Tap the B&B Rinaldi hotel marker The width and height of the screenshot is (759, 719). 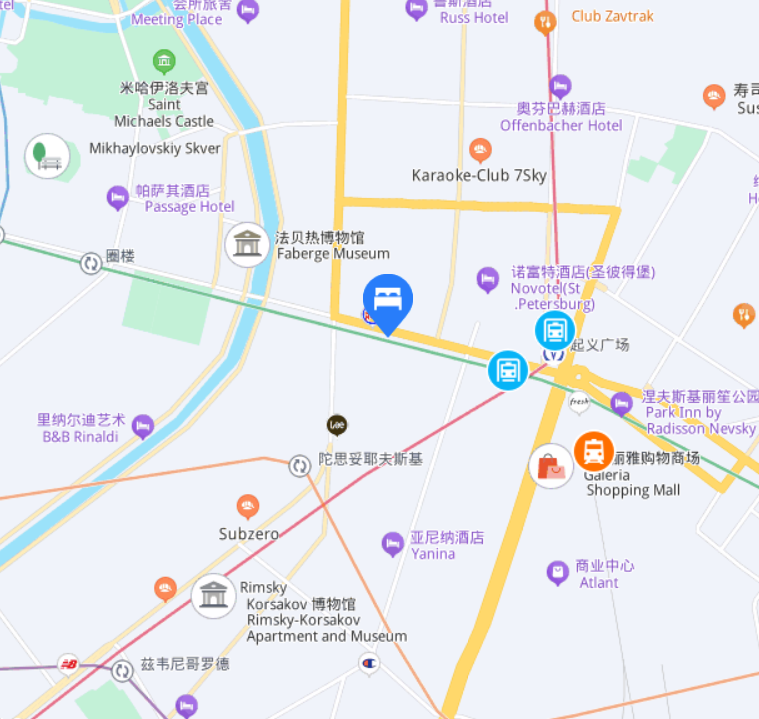coord(143,427)
